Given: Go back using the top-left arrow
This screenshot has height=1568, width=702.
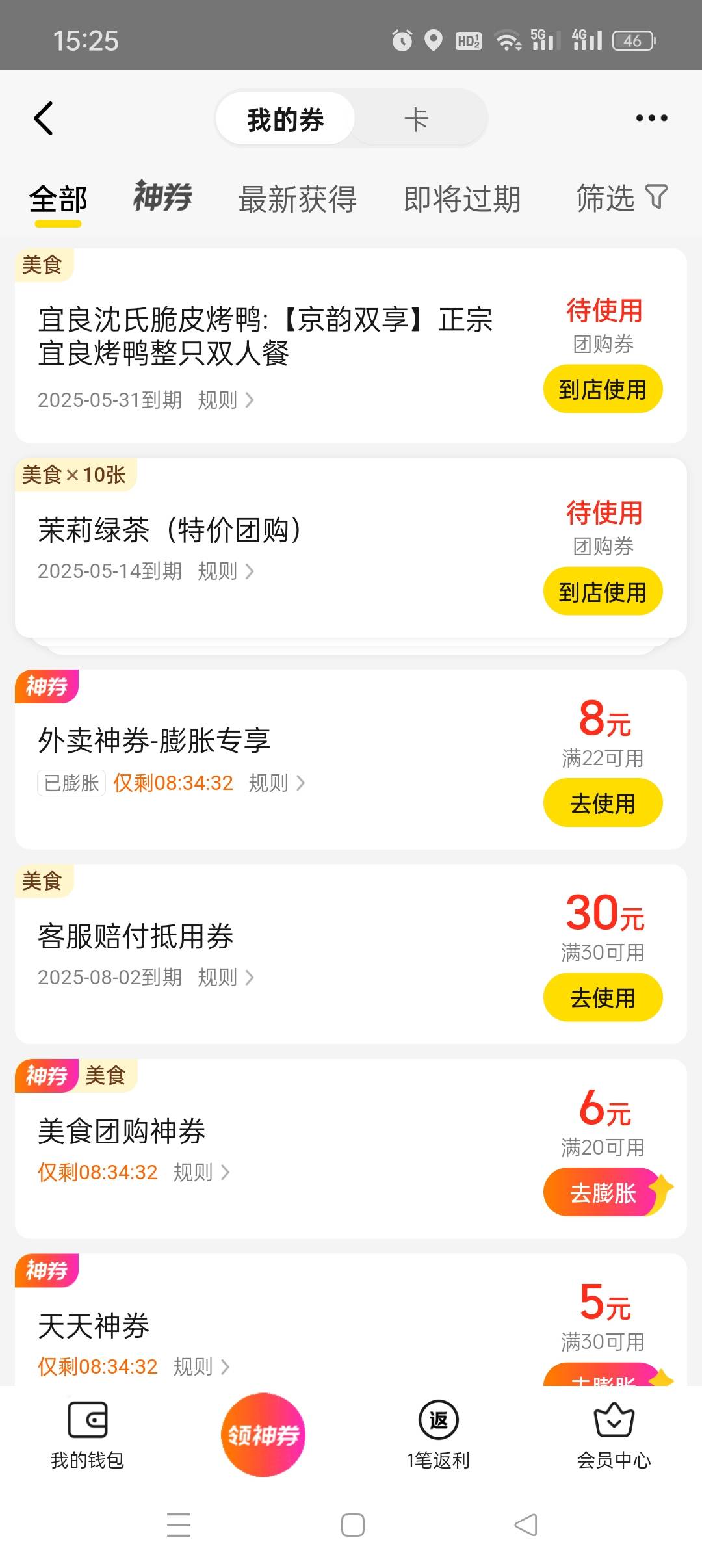Looking at the screenshot, I should 44,118.
